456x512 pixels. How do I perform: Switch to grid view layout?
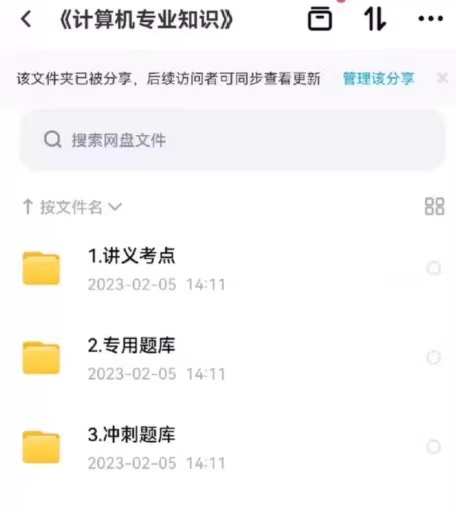(x=434, y=206)
